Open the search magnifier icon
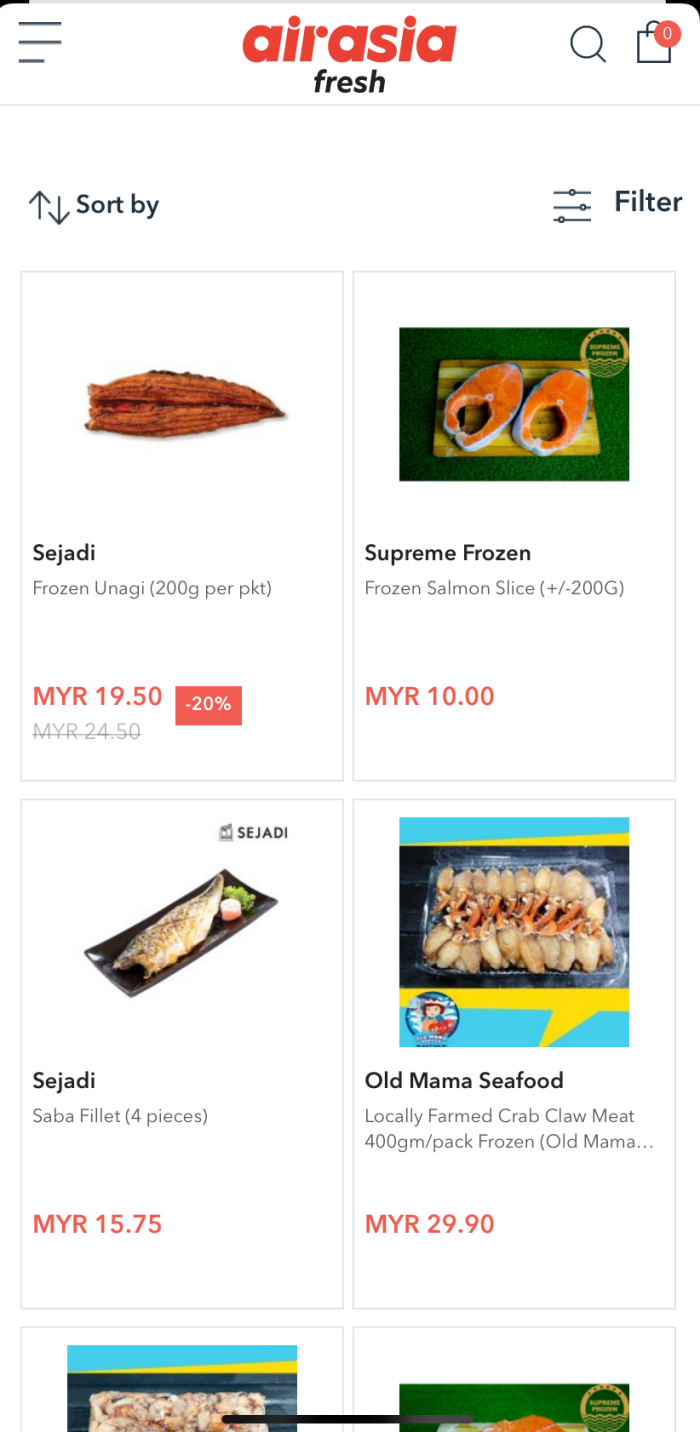The height and width of the screenshot is (1432, 700). coord(588,44)
